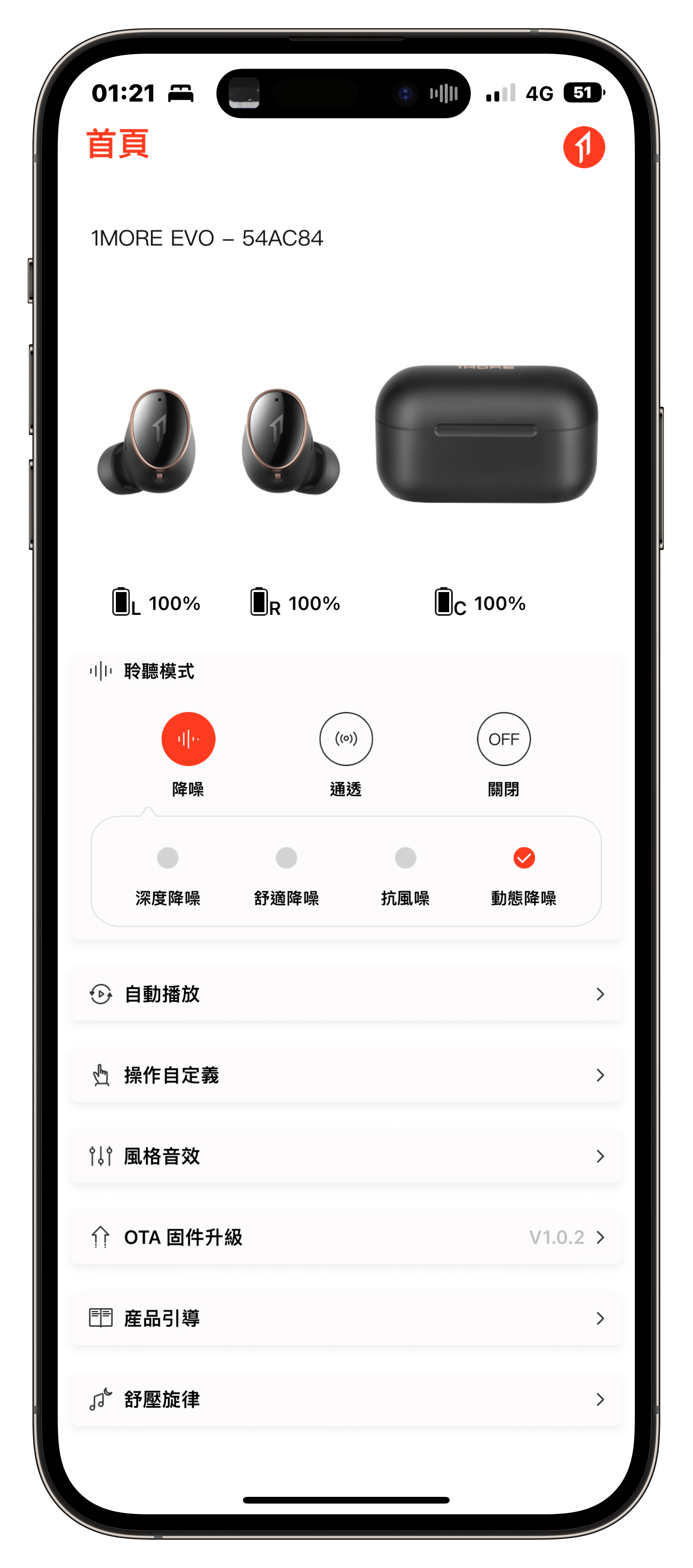Open 風格音效 sound effects

pos(345,1156)
